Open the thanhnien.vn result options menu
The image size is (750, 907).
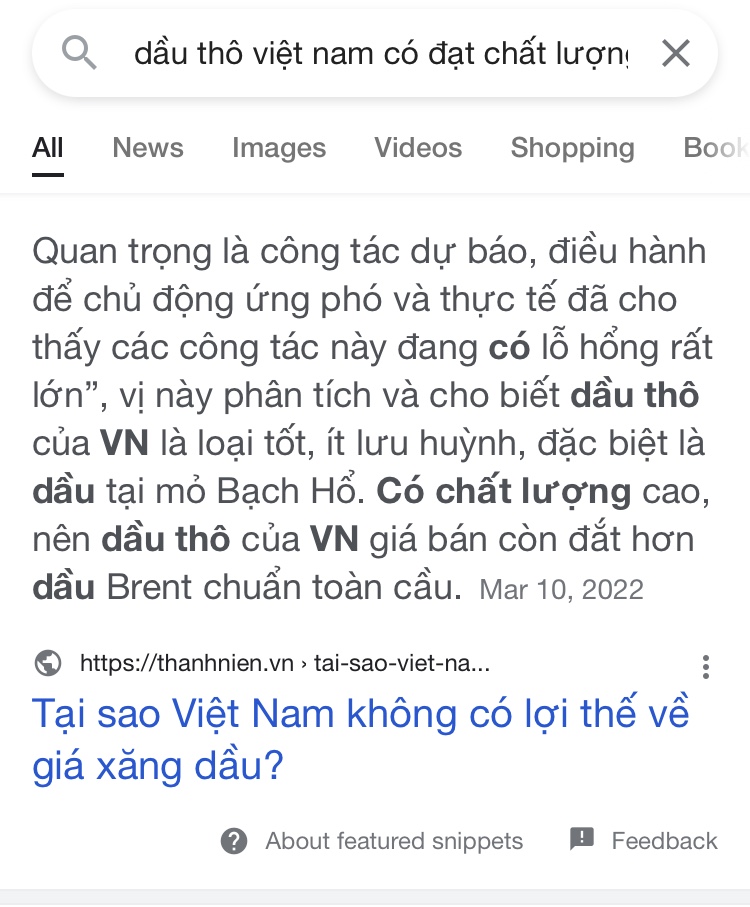tap(706, 667)
